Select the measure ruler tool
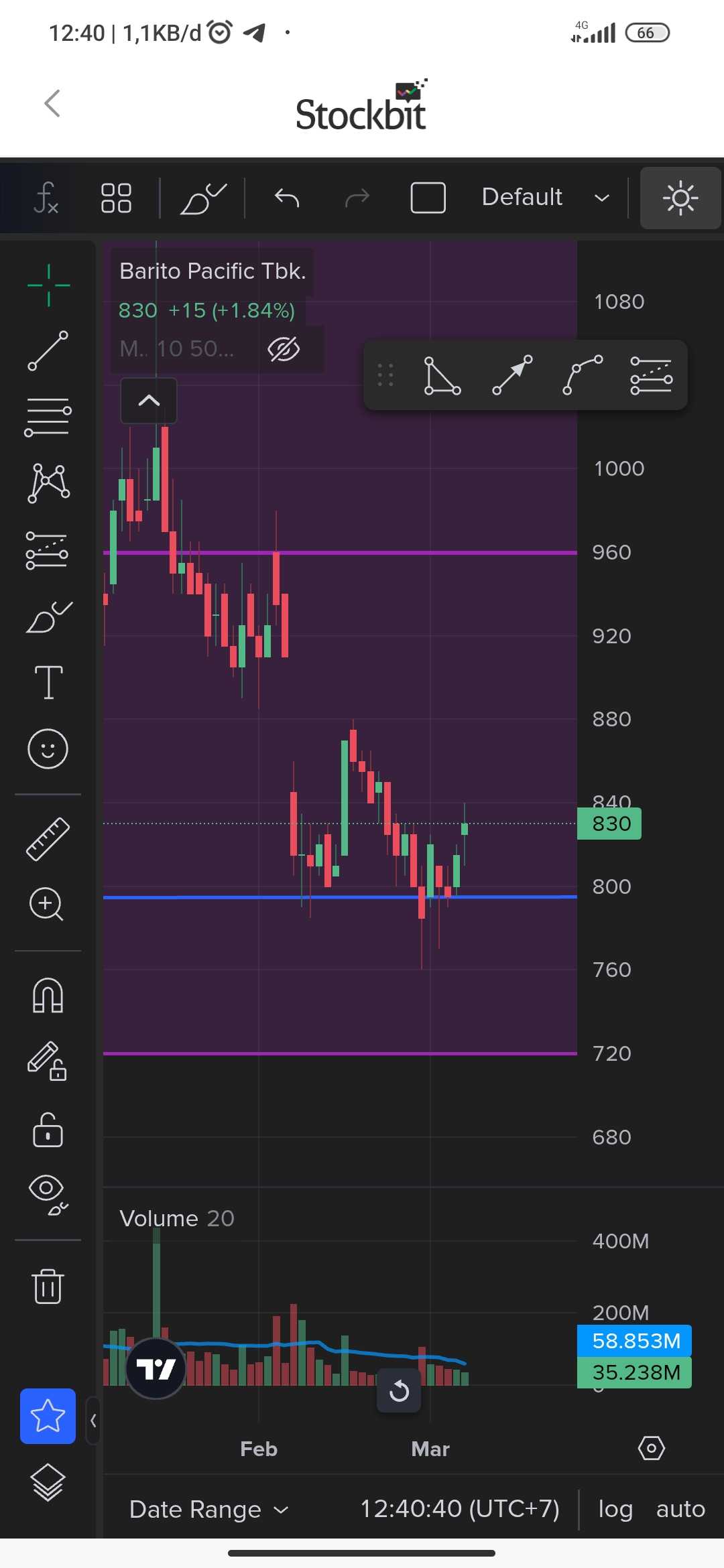This screenshot has height=1568, width=724. click(x=48, y=838)
